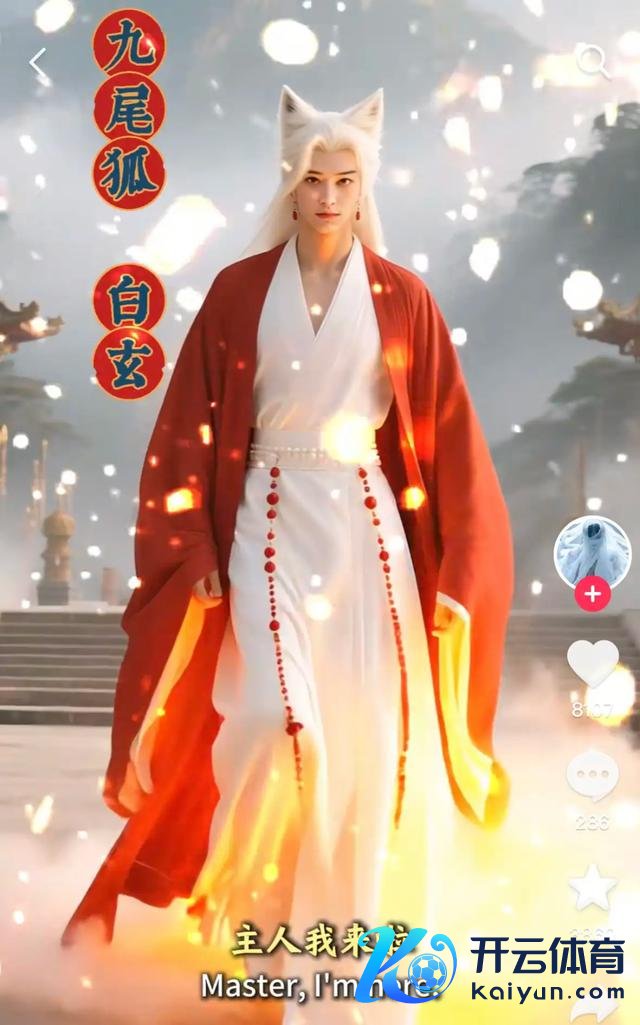Image resolution: width=640 pixels, height=1025 pixels.
Task: Open search with the magnifier icon
Action: (x=593, y=62)
